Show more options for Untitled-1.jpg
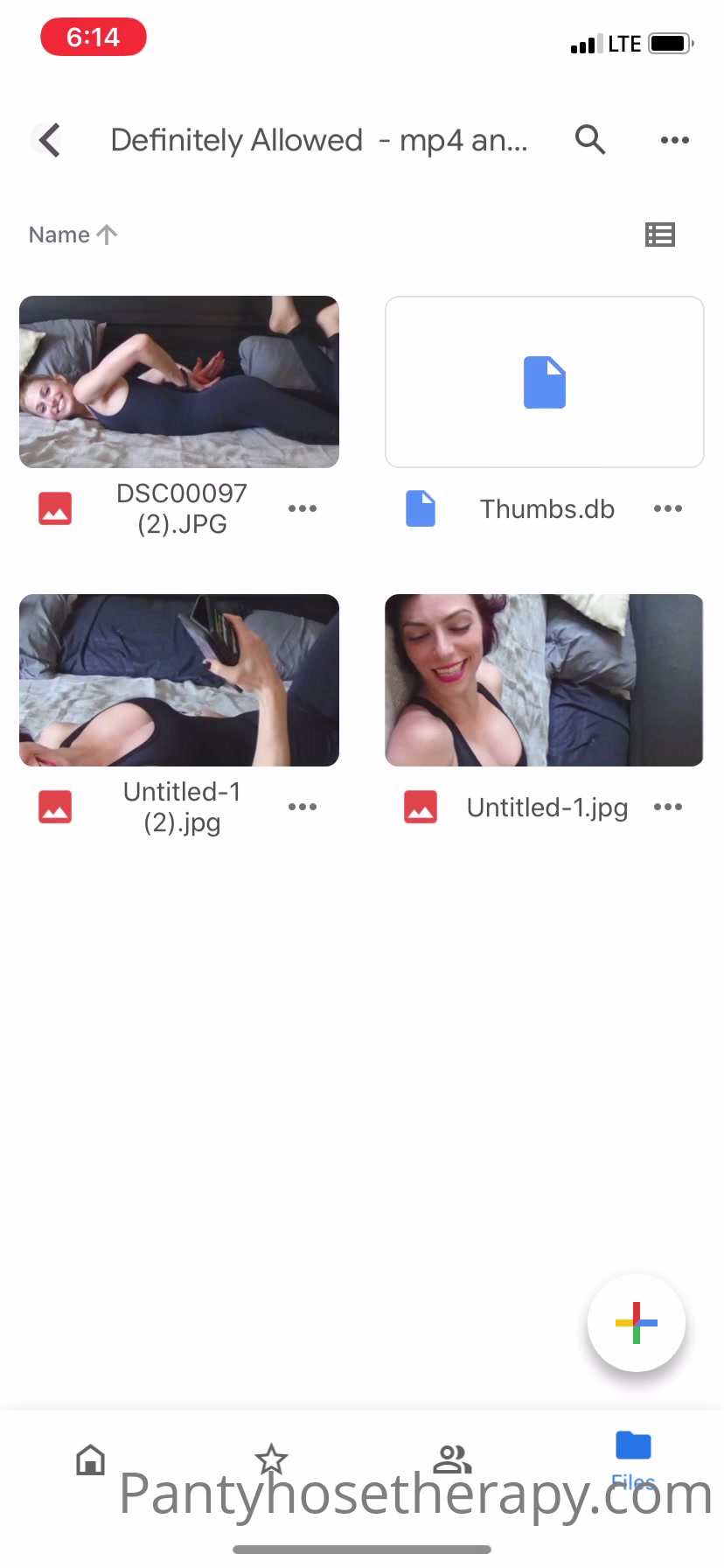This screenshot has height=1568, width=724. [x=668, y=807]
